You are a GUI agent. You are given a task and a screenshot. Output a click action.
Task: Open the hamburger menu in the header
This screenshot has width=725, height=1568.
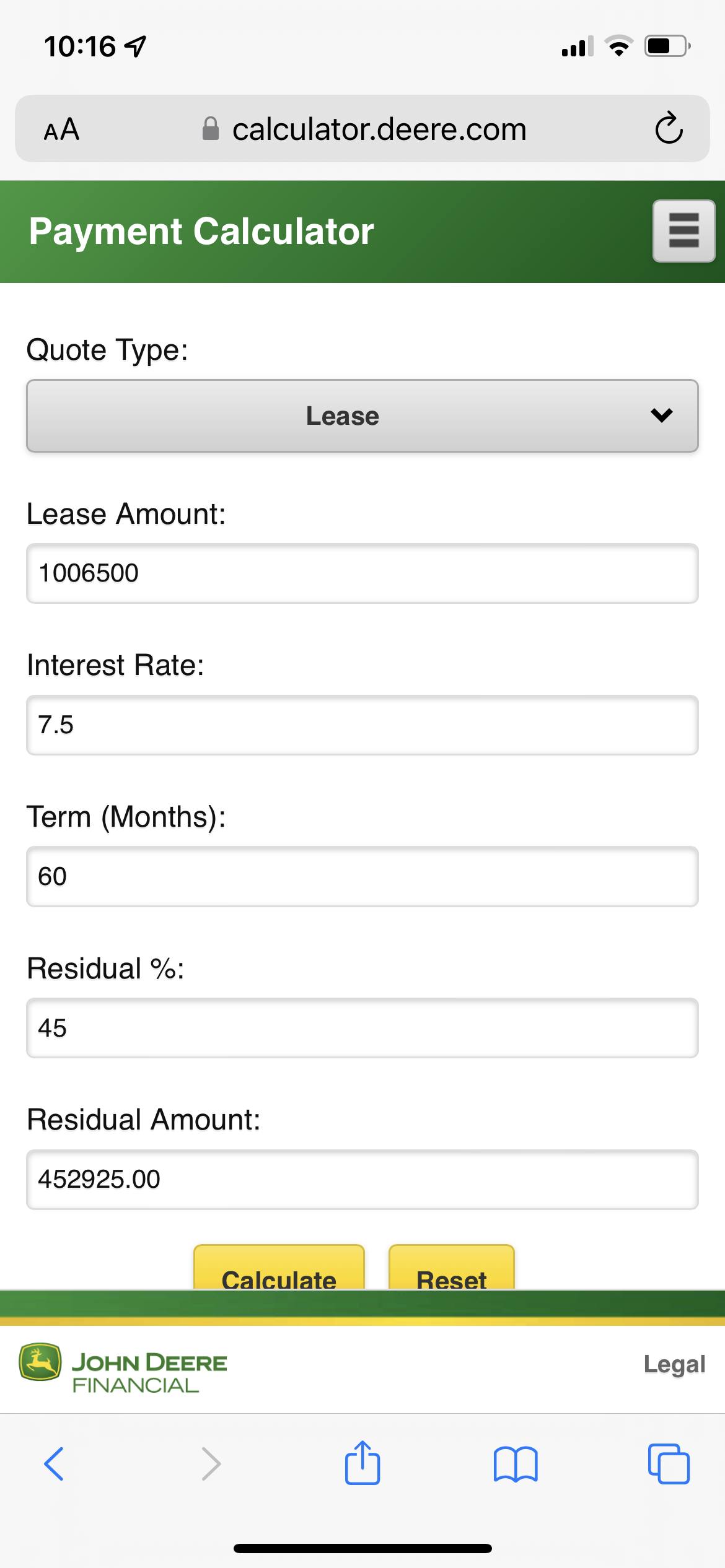coord(683,231)
